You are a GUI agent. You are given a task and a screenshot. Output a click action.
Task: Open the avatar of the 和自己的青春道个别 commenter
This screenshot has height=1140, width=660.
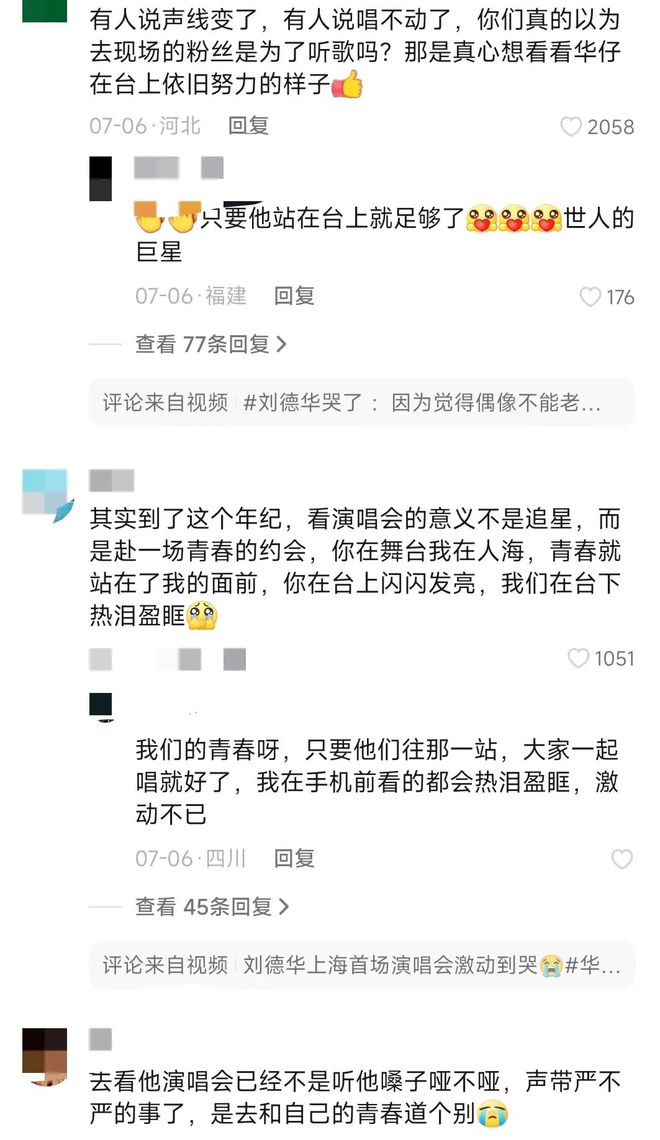coord(45,1053)
